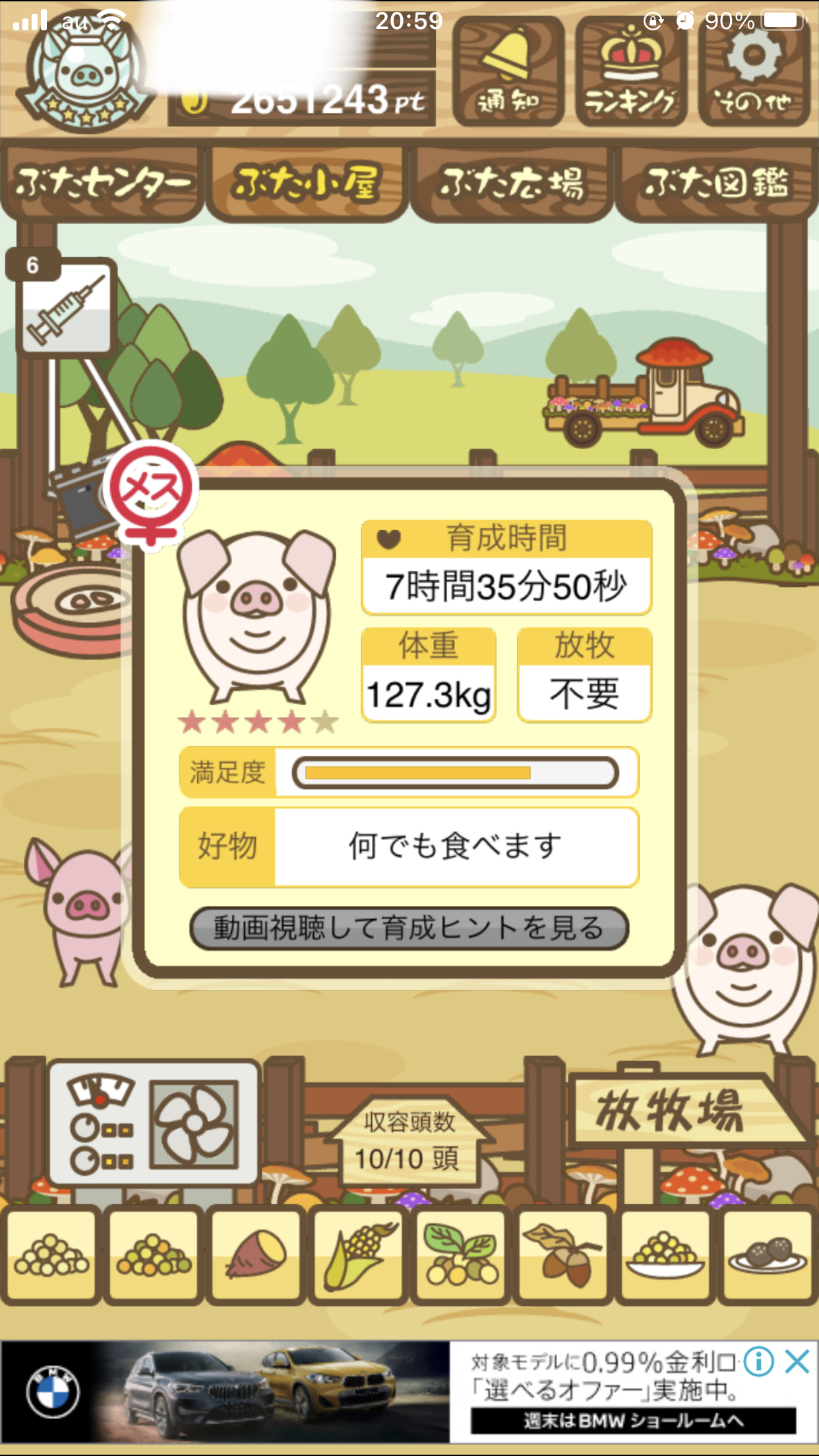Open the ランキング crown button
819x1456 pixels.
(631, 71)
